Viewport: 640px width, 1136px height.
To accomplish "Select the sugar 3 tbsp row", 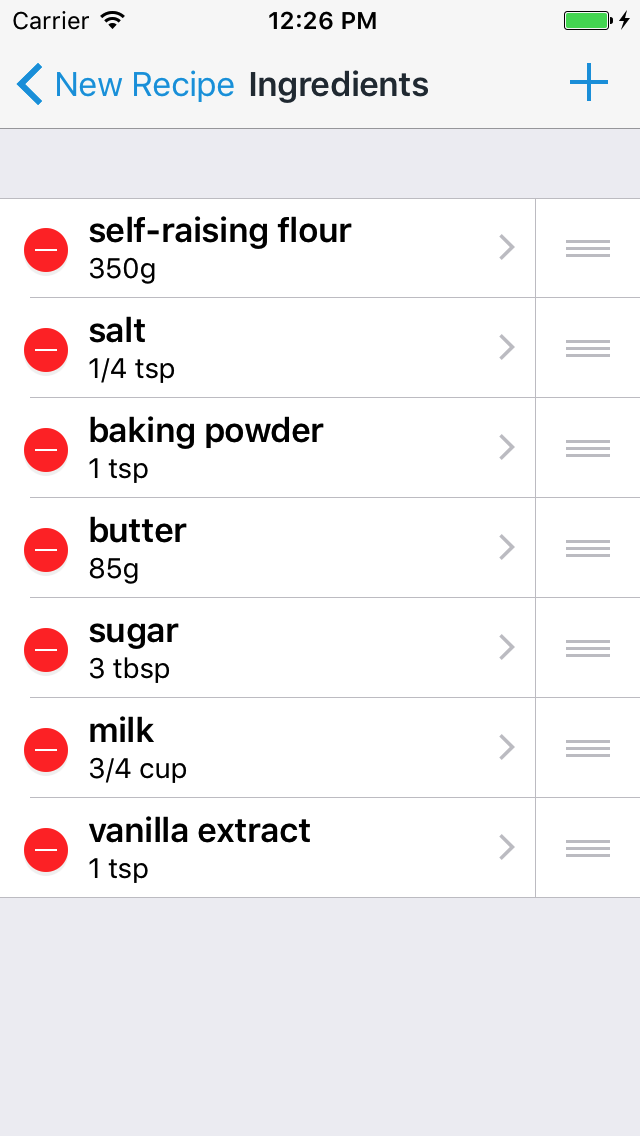I will coord(267,648).
